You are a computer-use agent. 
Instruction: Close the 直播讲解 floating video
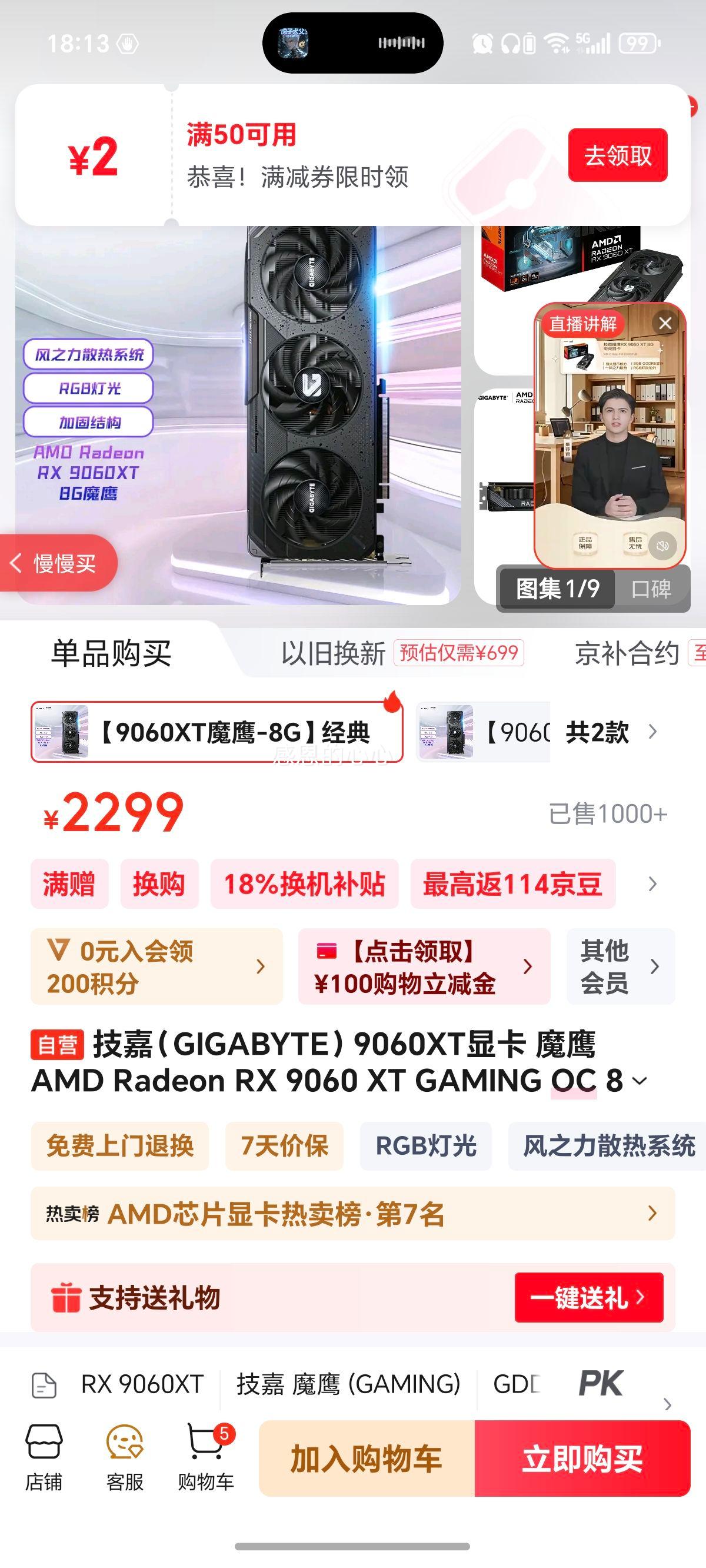[x=665, y=323]
